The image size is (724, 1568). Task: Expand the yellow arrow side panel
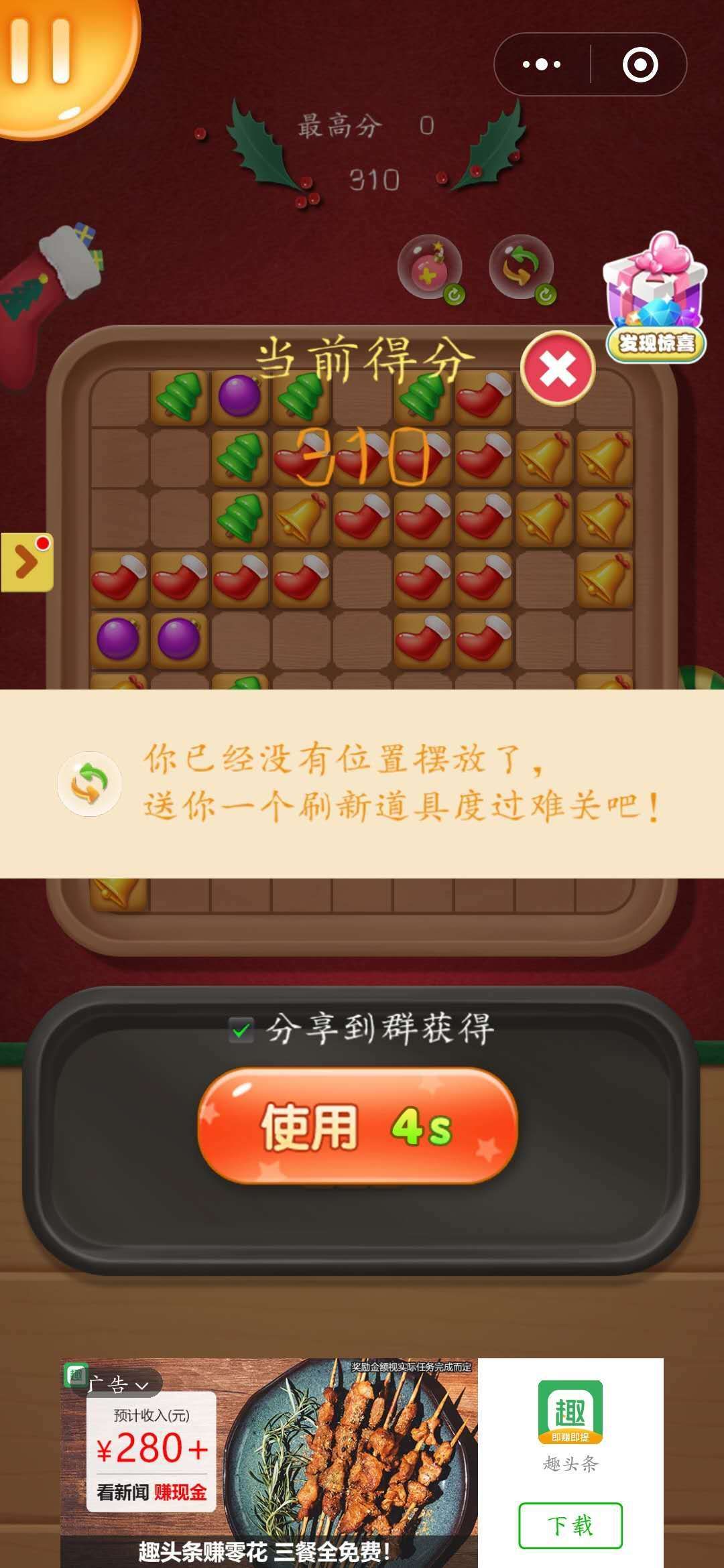tap(27, 562)
